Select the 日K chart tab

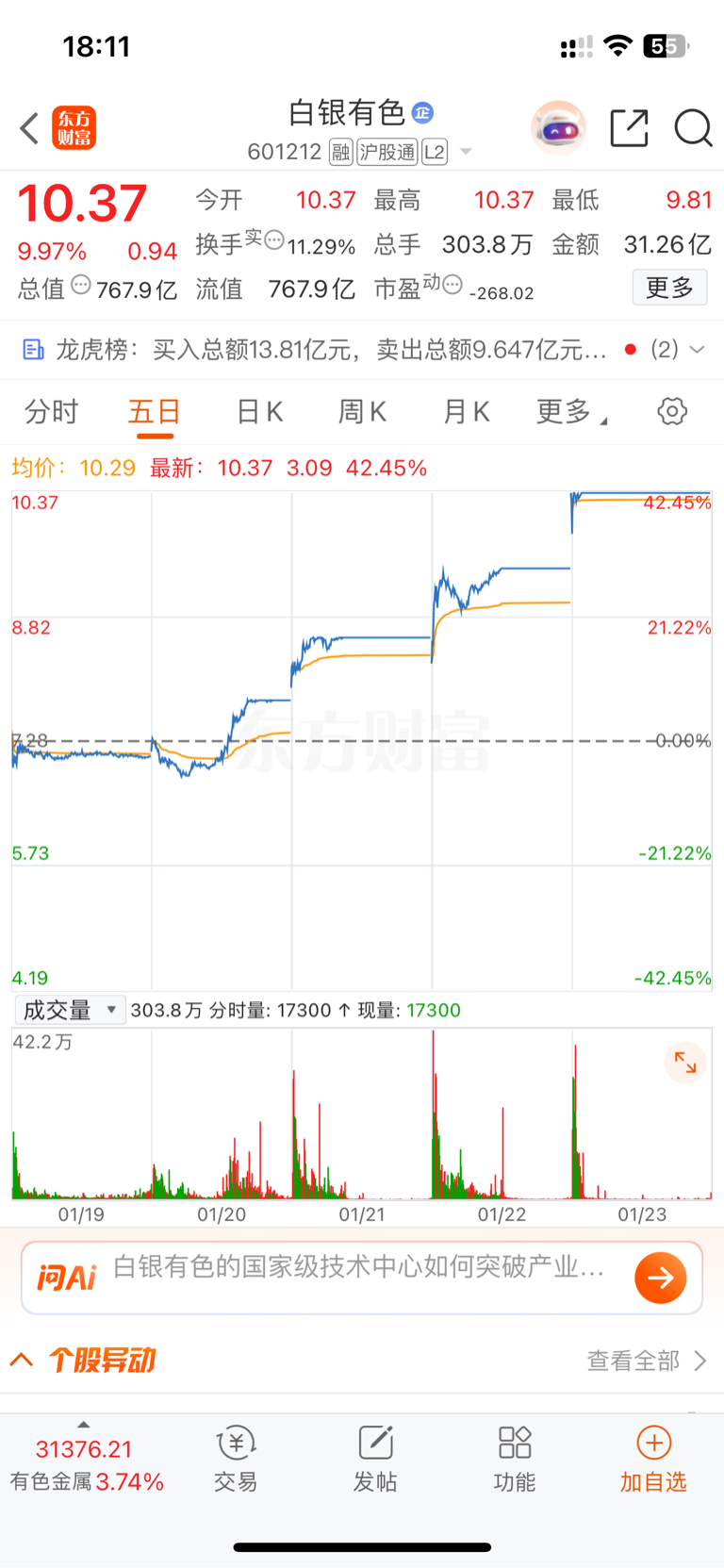point(259,412)
